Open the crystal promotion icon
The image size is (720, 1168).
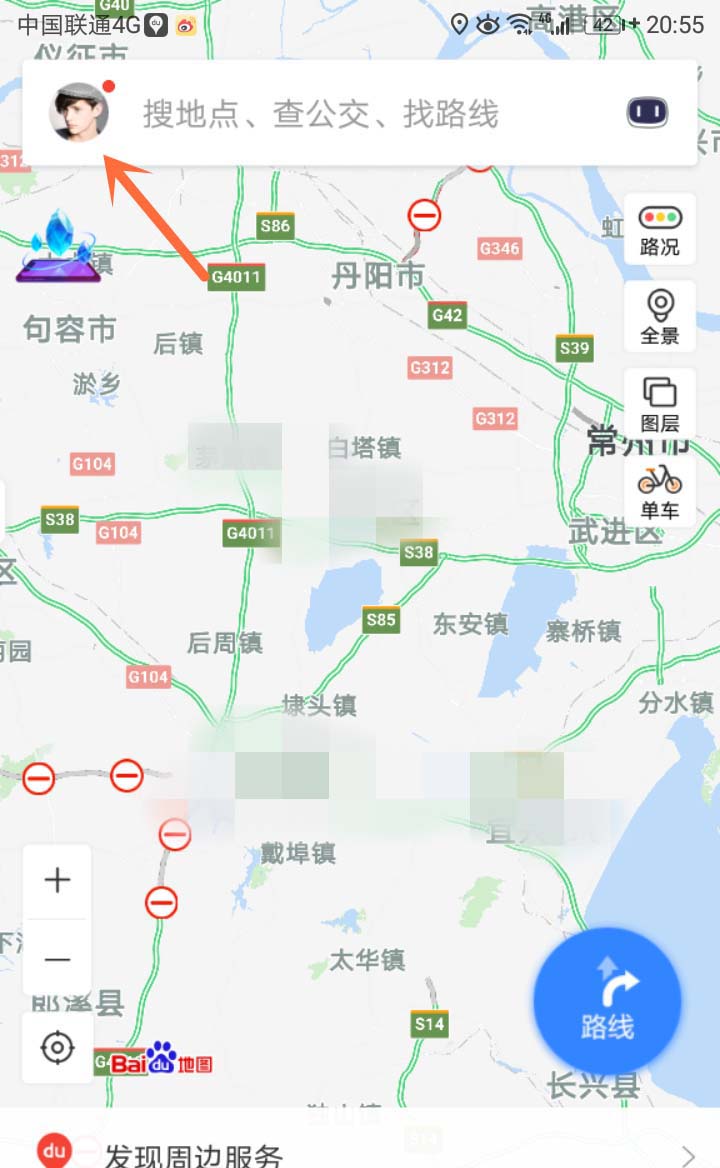(58, 246)
